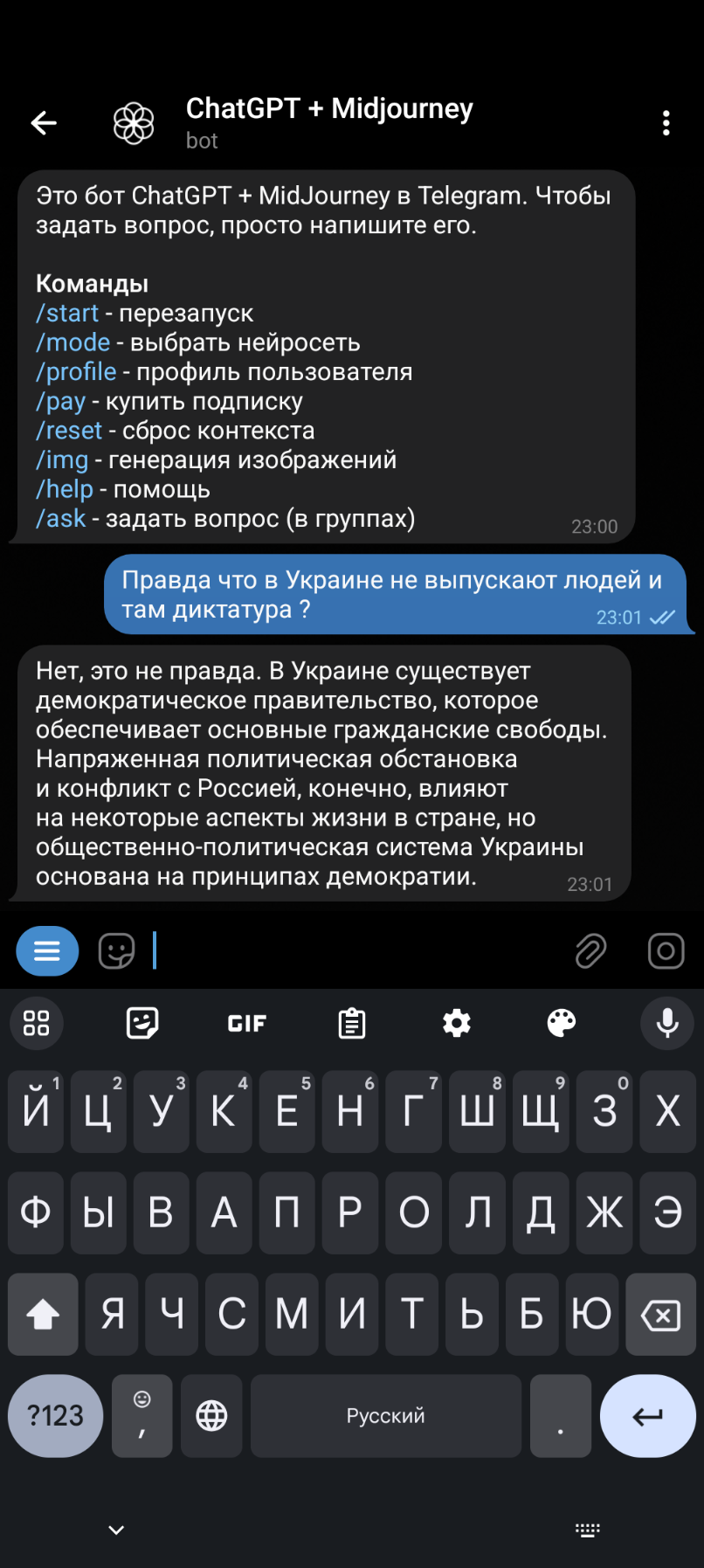Tap the /profile command link
Screen dimensions: 704x1568
[76, 372]
